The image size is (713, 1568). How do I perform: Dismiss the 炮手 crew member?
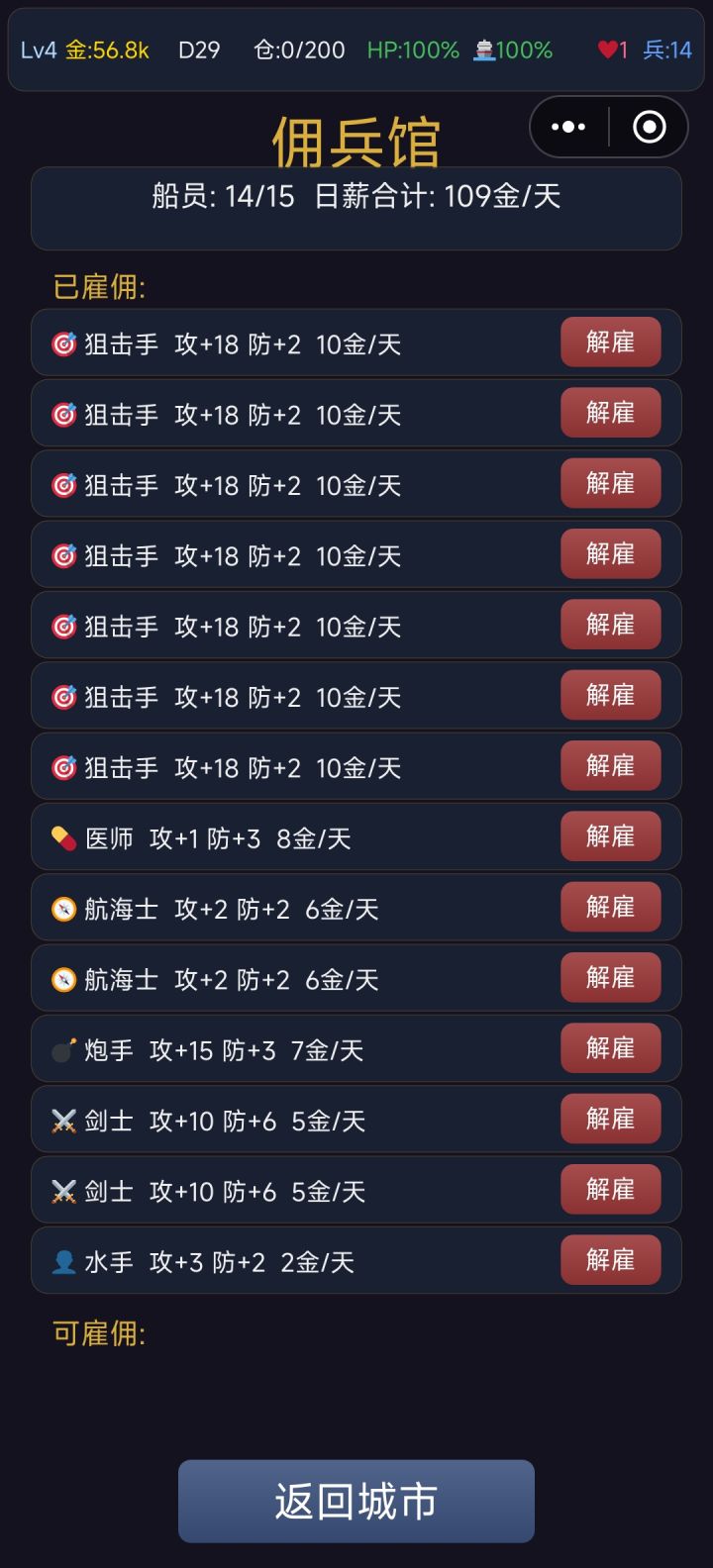611,1048
